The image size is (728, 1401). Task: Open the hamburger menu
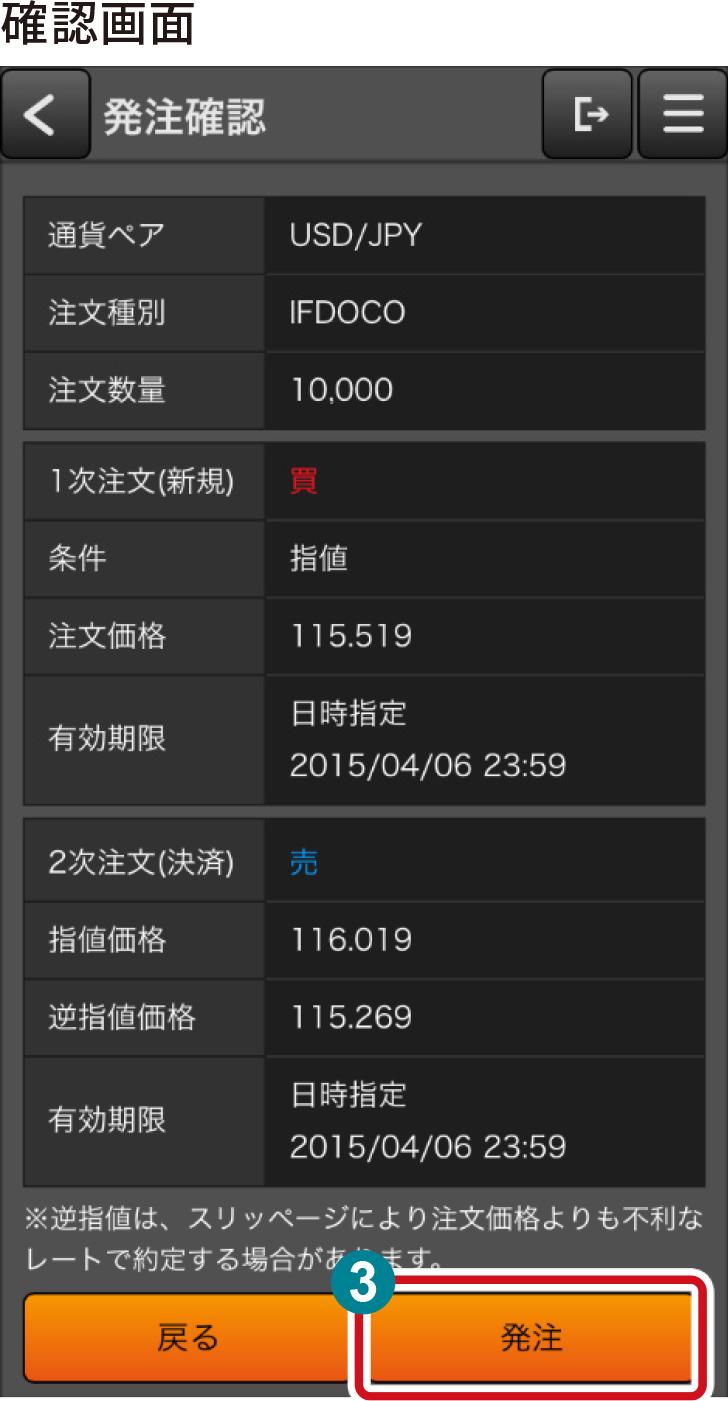tap(683, 115)
